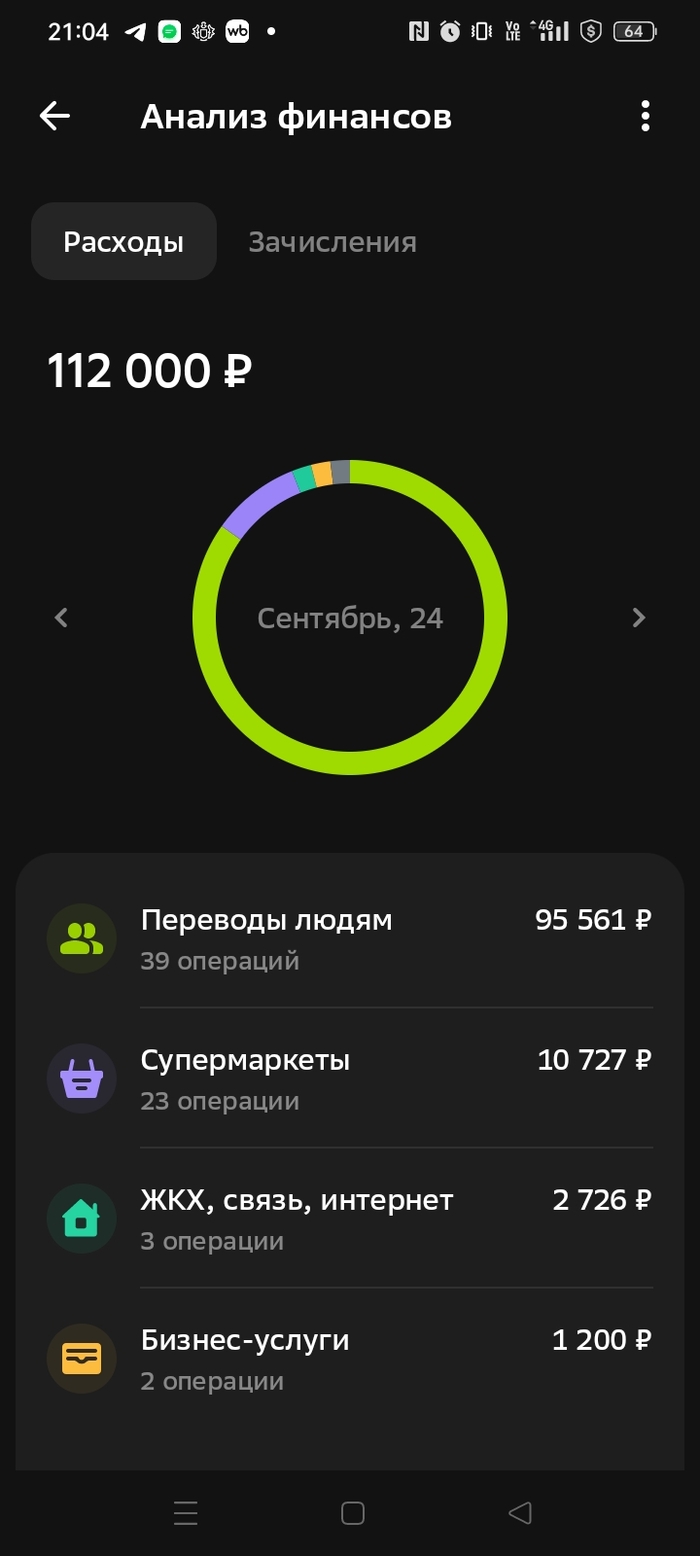The width and height of the screenshot is (700, 1556).
Task: Open the Супермаркеты category
Action: click(350, 1078)
